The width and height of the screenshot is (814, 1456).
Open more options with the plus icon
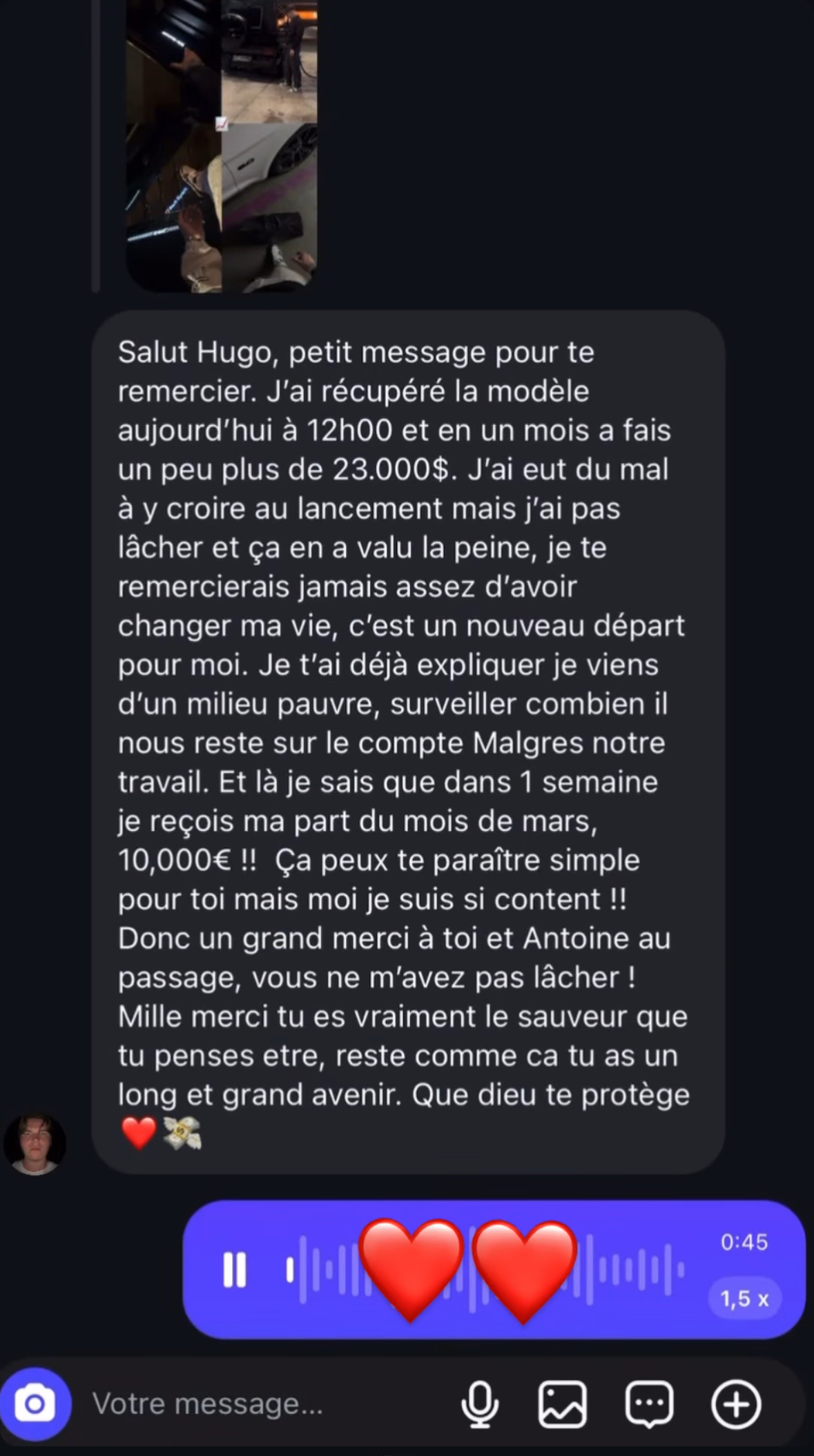(x=736, y=1404)
